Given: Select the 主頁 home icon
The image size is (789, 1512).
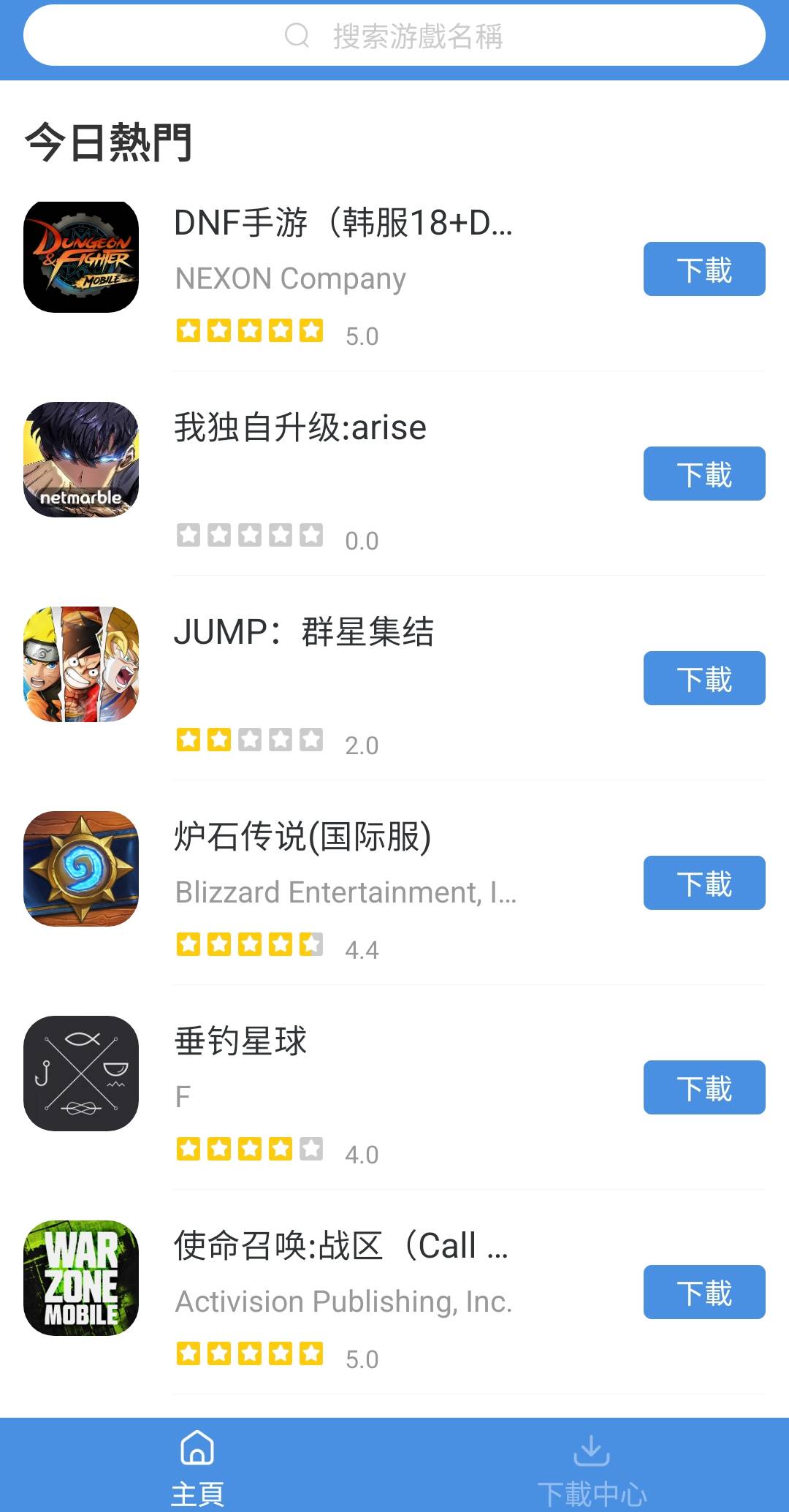Looking at the screenshot, I should pyautogui.click(x=197, y=1450).
